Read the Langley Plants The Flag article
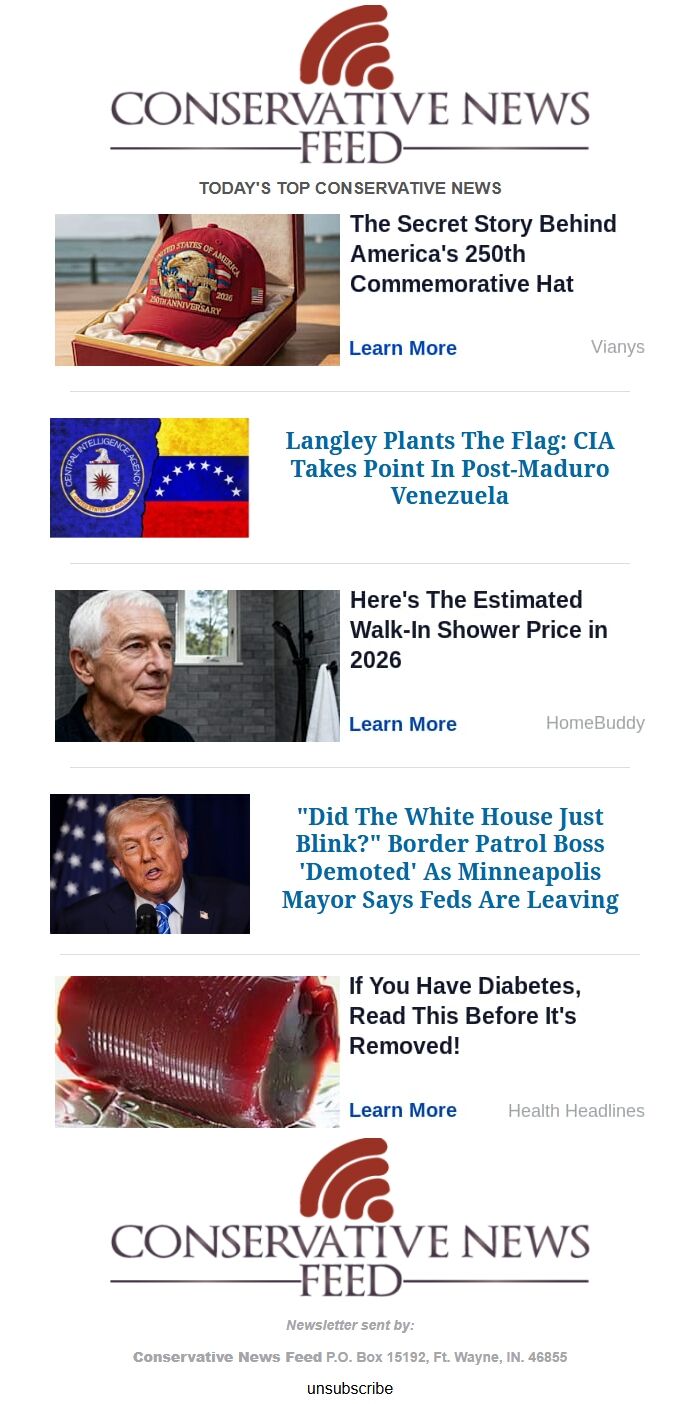Viewport: 700px width, 1404px height. (449, 468)
